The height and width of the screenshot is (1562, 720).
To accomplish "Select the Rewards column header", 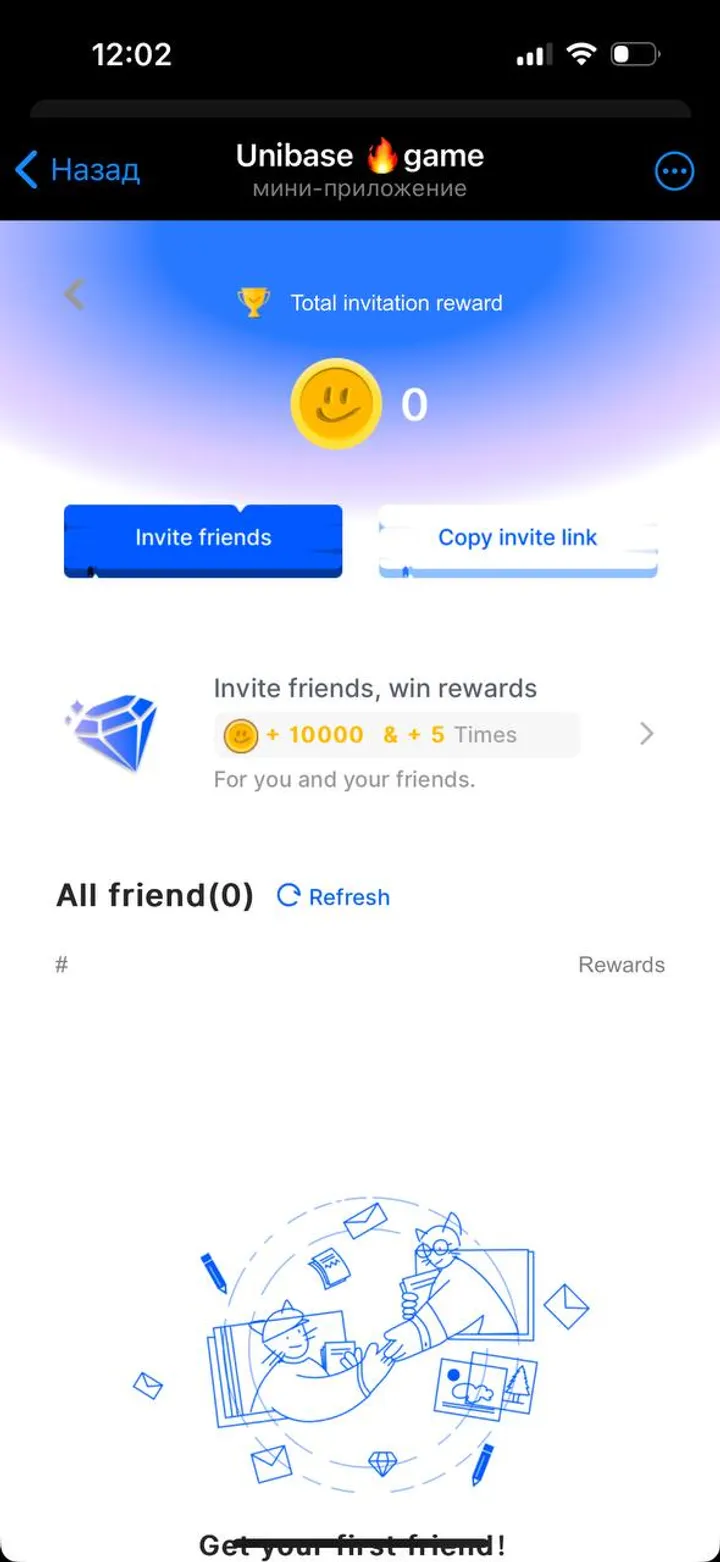I will pos(621,964).
